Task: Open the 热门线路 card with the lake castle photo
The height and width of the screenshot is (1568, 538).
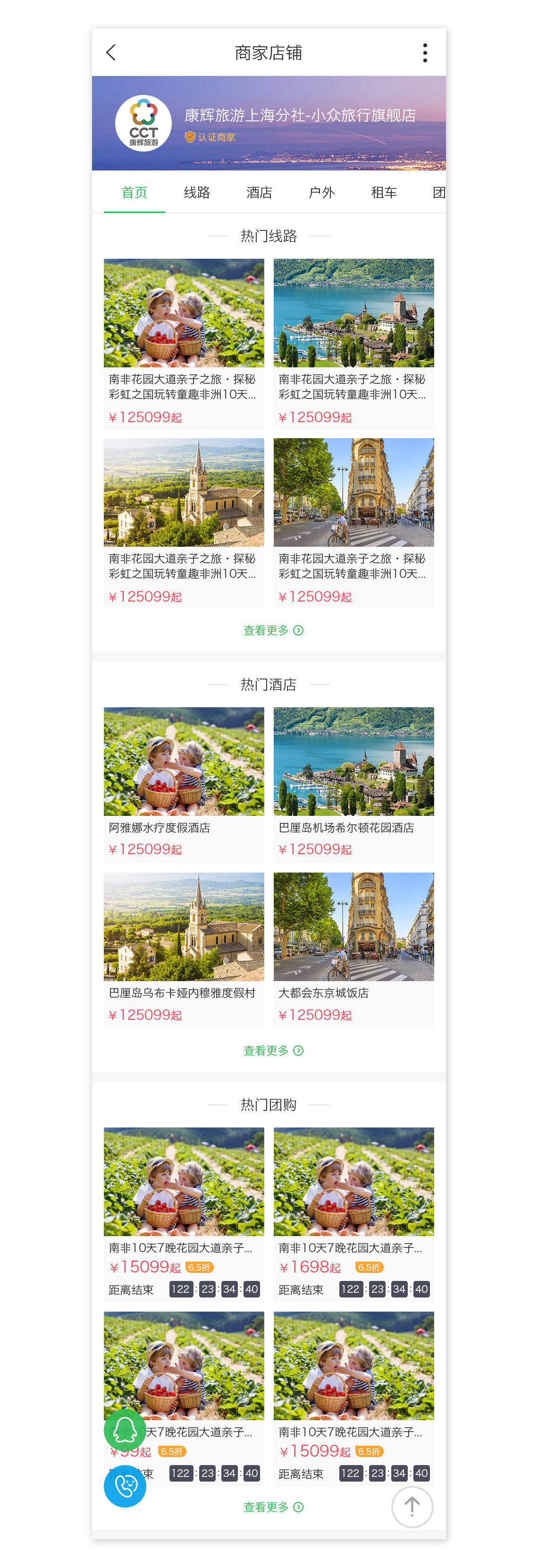Action: pyautogui.click(x=353, y=342)
